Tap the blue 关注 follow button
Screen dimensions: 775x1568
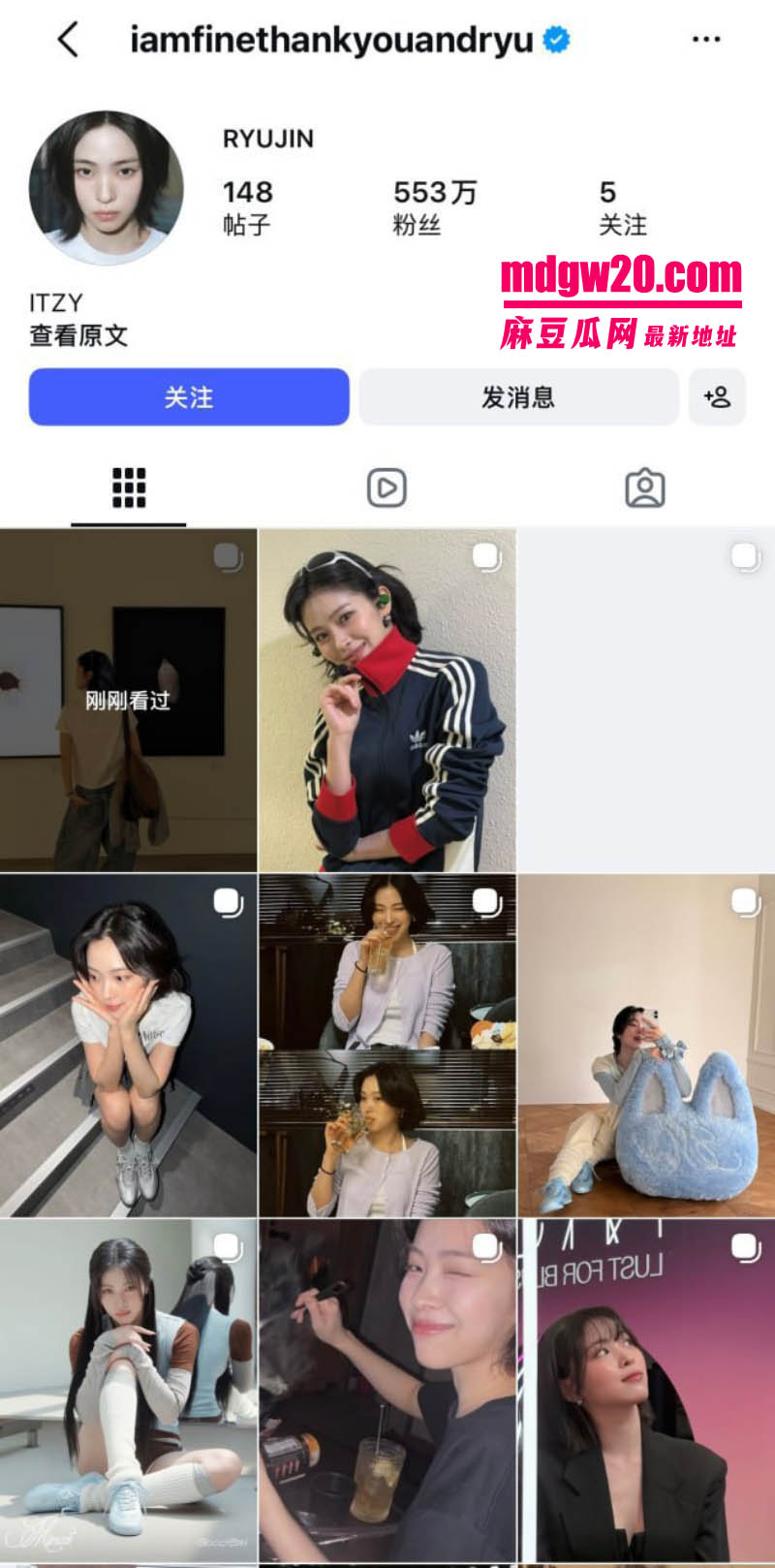click(189, 396)
